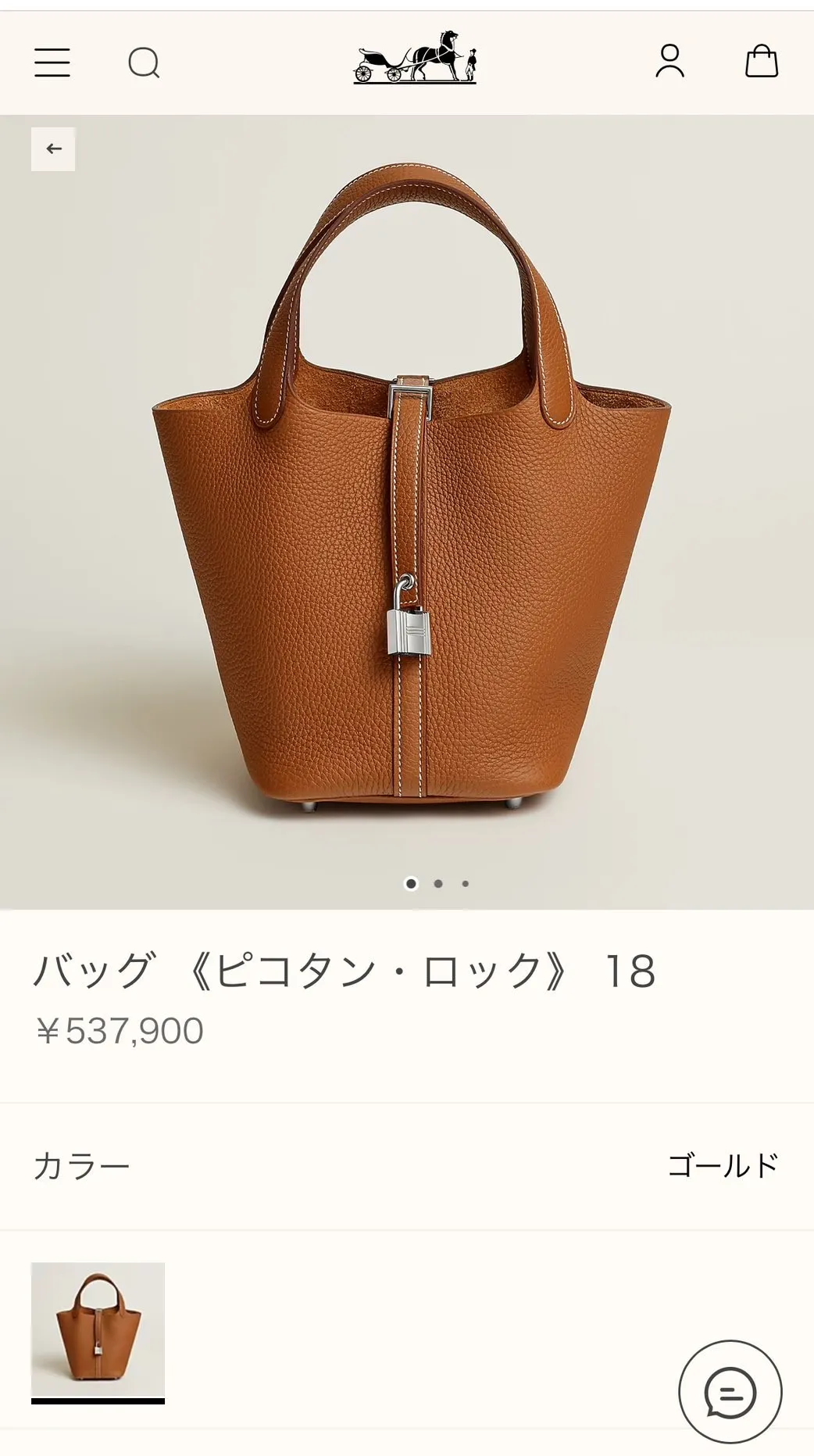Open the search icon

(144, 63)
